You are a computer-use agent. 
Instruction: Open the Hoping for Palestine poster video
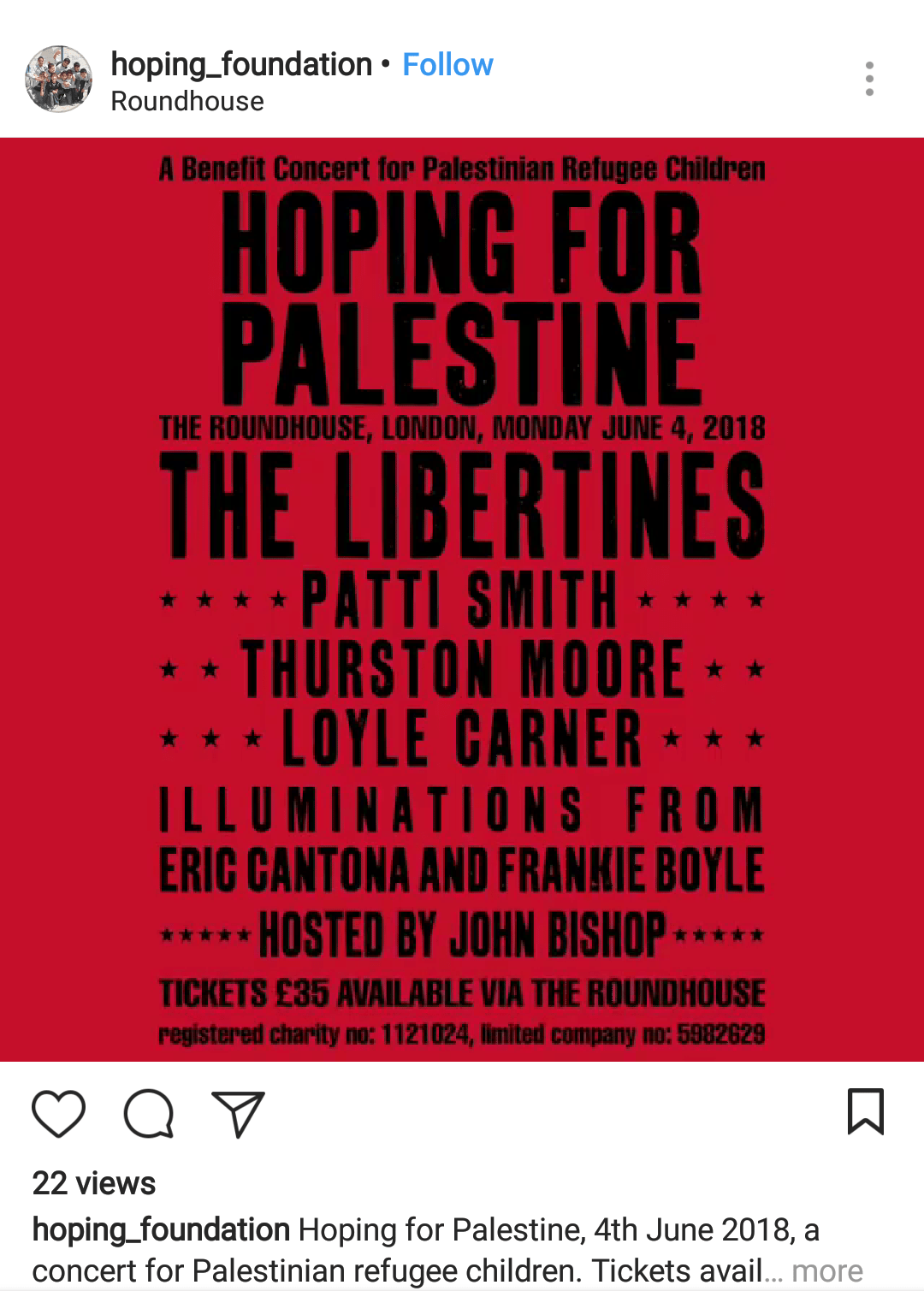(x=462, y=599)
